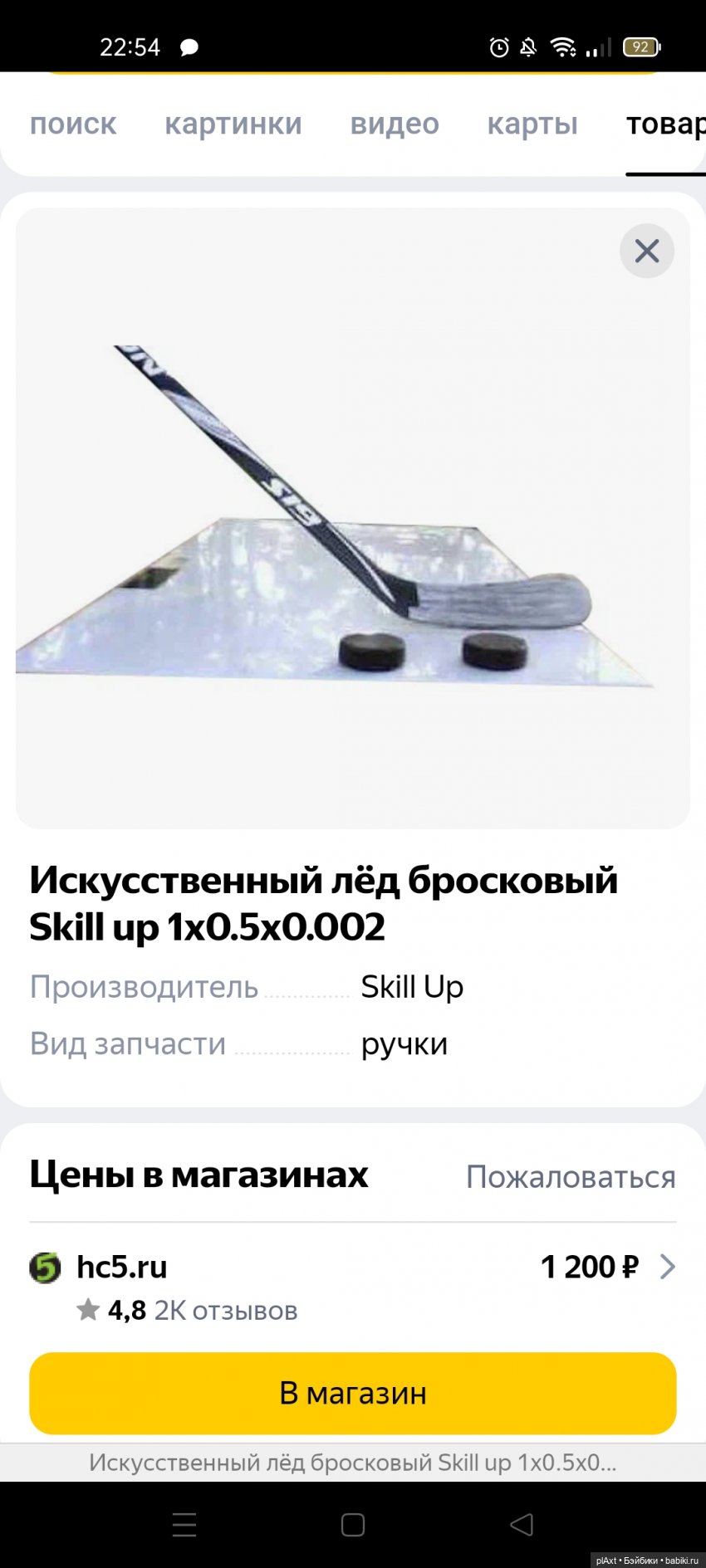Tap the Пожаловаться link

(571, 1176)
